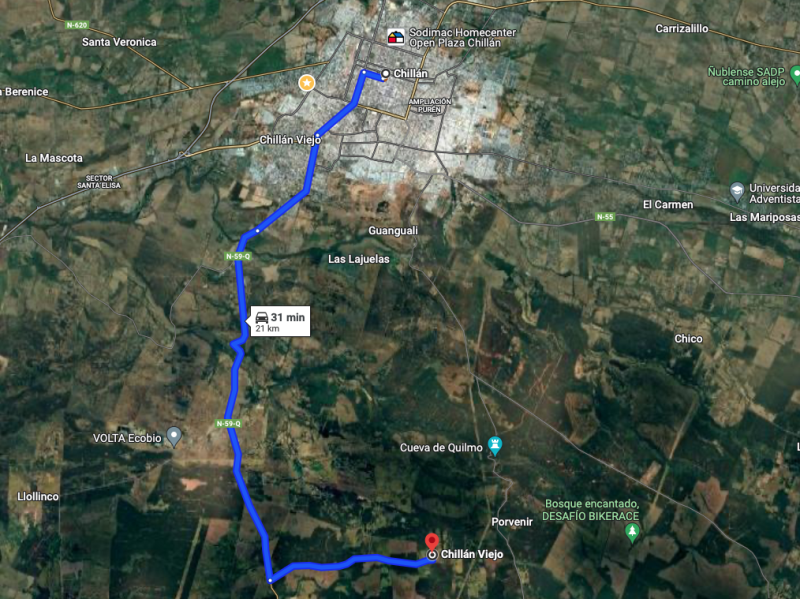The height and width of the screenshot is (599, 800).
Task: Select the Ñublense SADP camino alejo pin
Action: [x=795, y=74]
